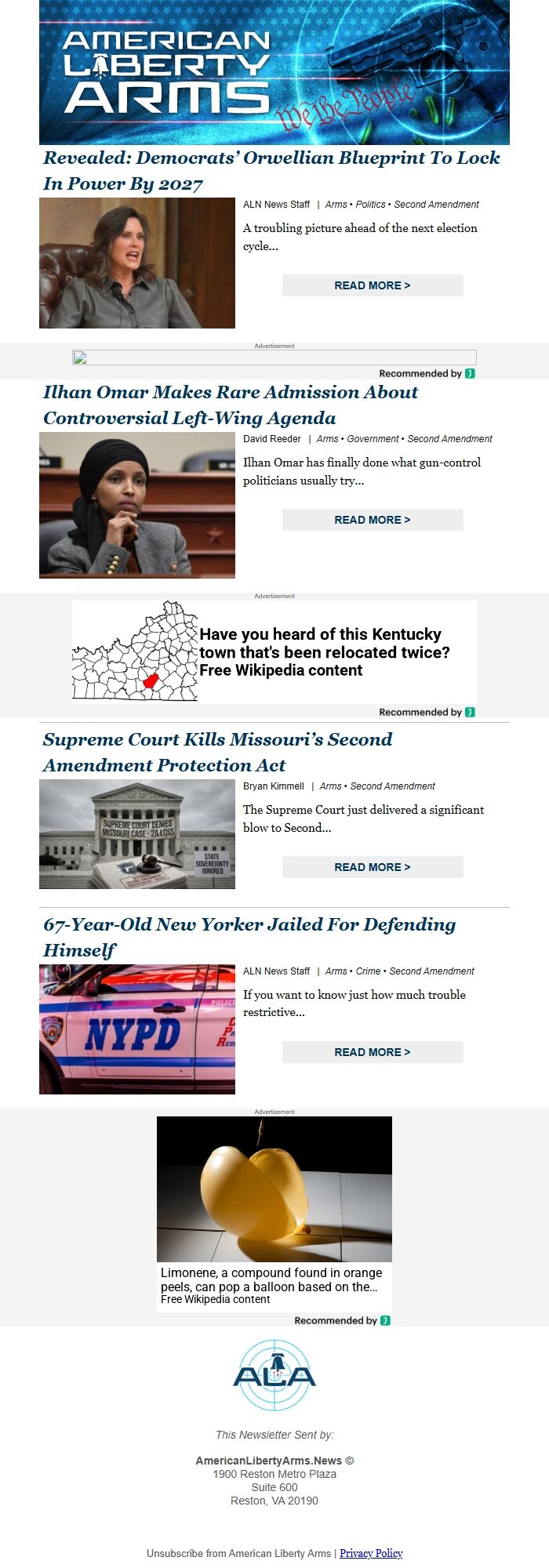Viewport: 549px width, 1568px height.
Task: Open the Supreme Court article image
Action: [x=137, y=834]
